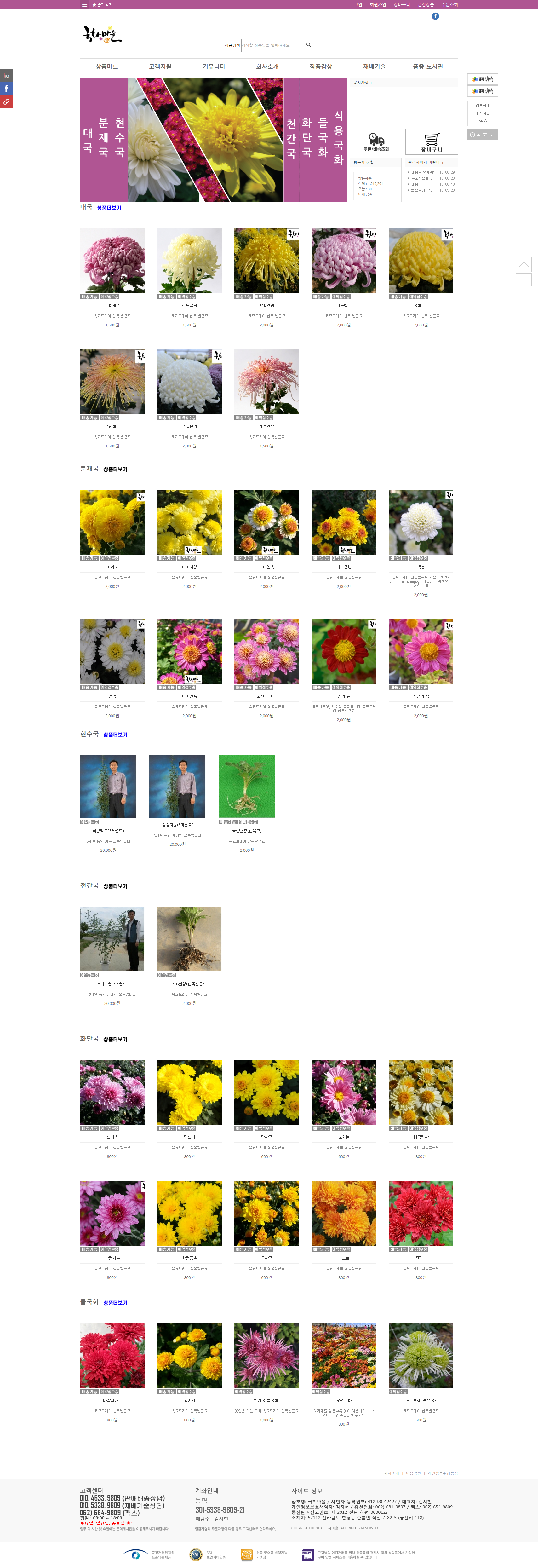This screenshot has width=538, height=1568.
Task: Open the 미까도 product card
Action: pos(112,522)
